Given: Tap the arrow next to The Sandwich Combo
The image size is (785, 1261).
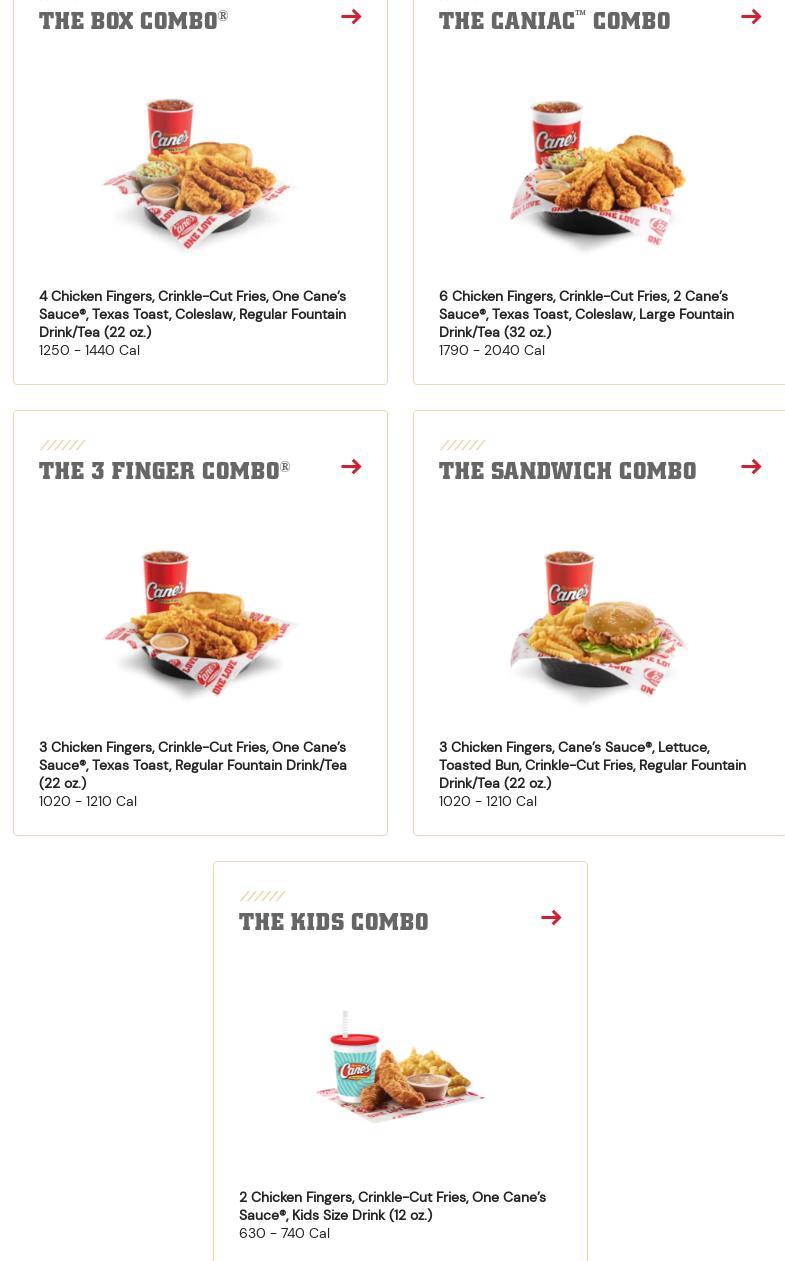Looking at the screenshot, I should click(751, 467).
